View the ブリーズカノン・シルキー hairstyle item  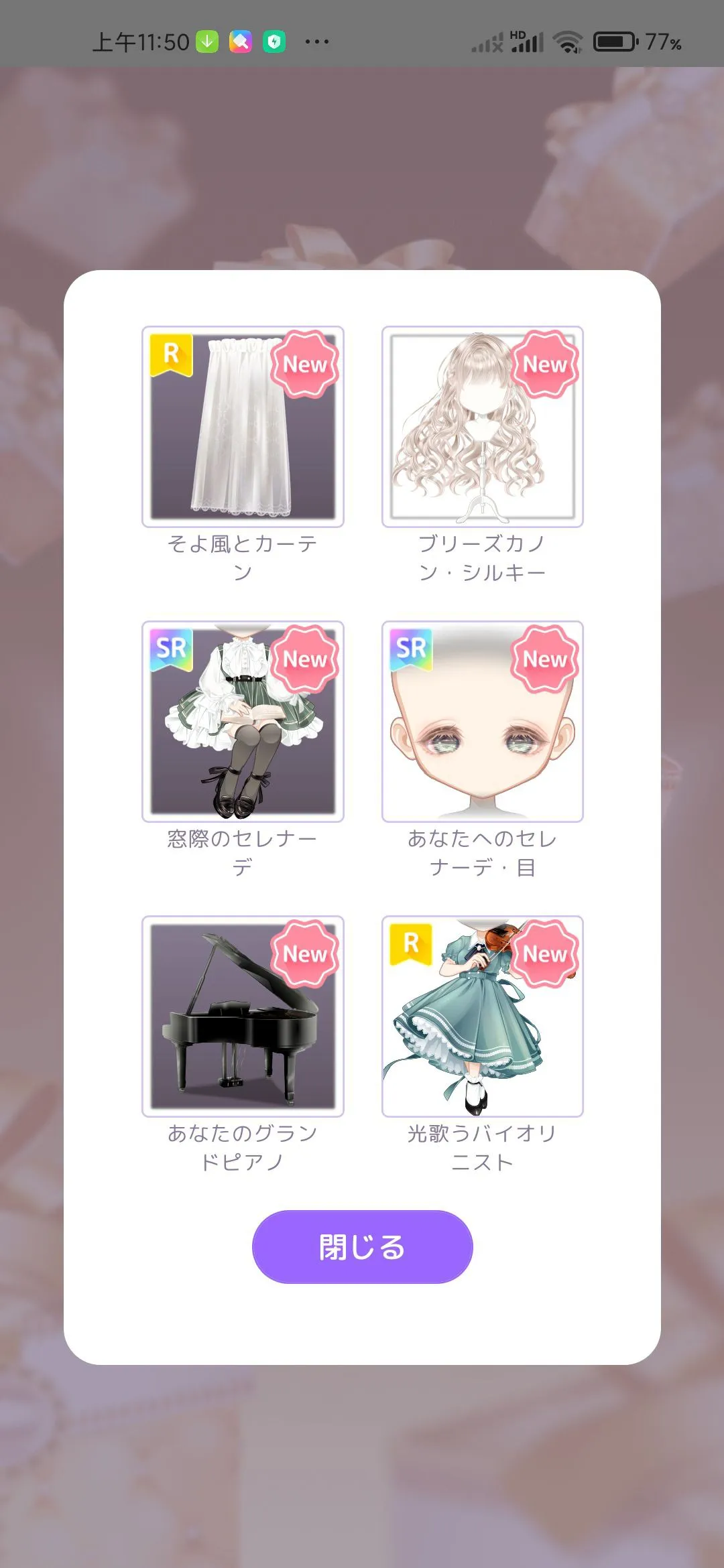tap(482, 427)
